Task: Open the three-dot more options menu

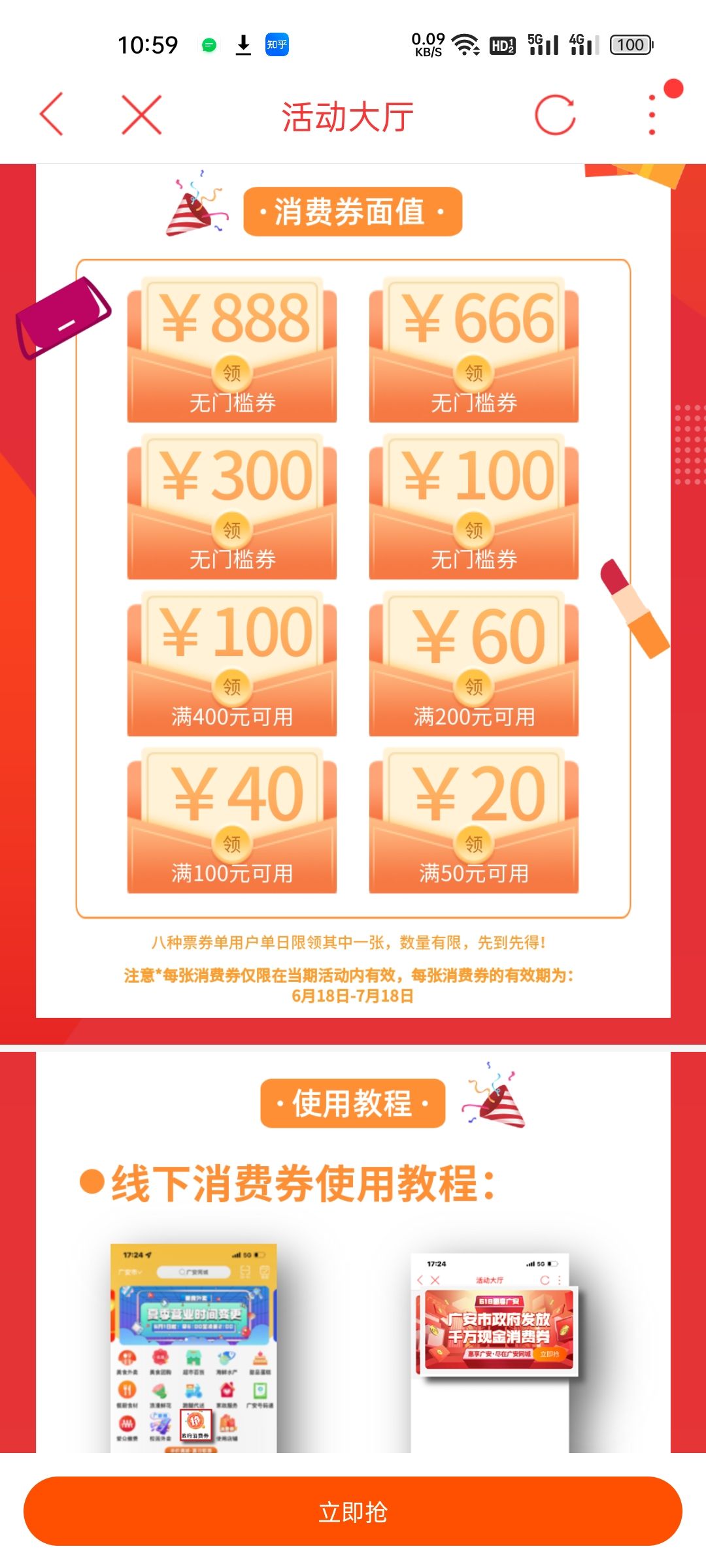Action: pyautogui.click(x=652, y=115)
